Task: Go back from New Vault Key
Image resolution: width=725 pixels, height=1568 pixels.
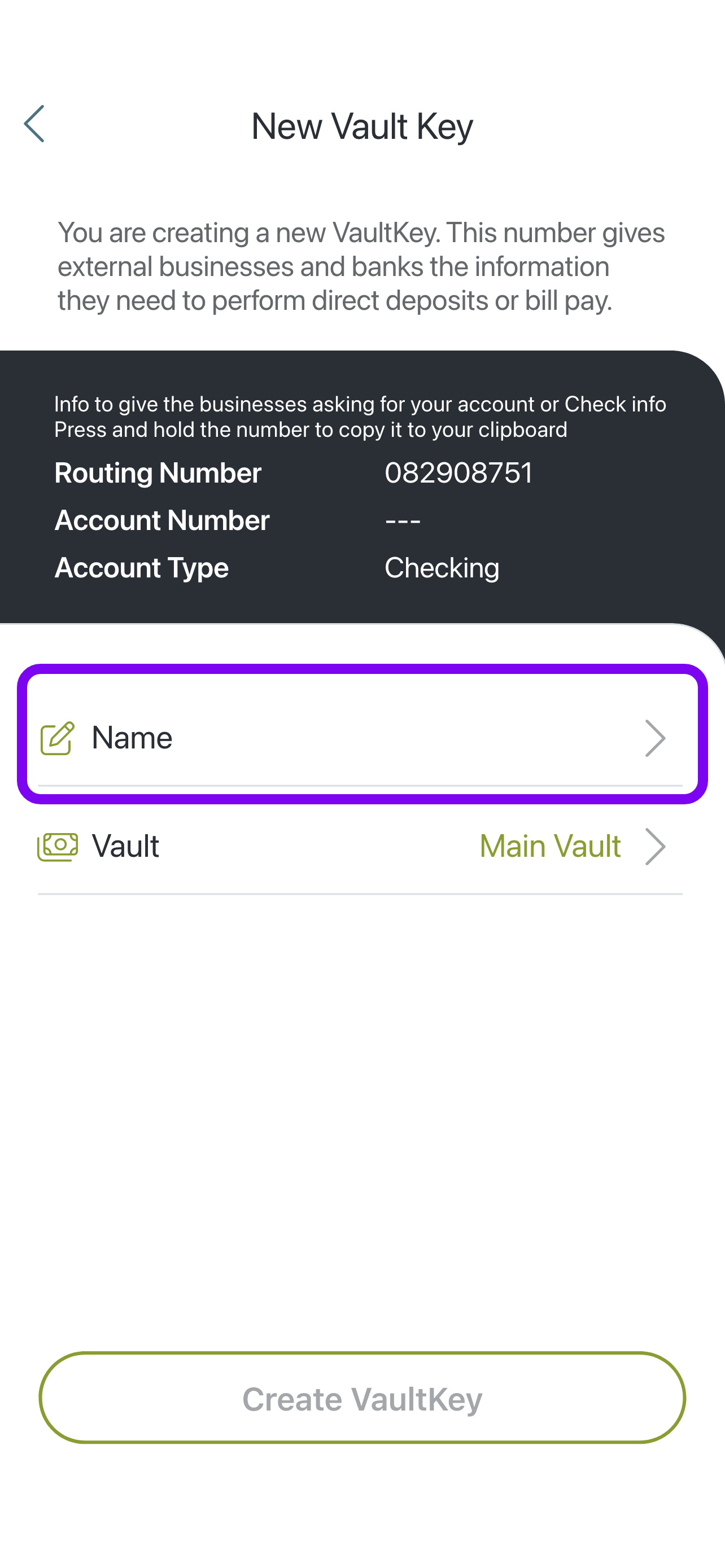Action: (x=34, y=124)
